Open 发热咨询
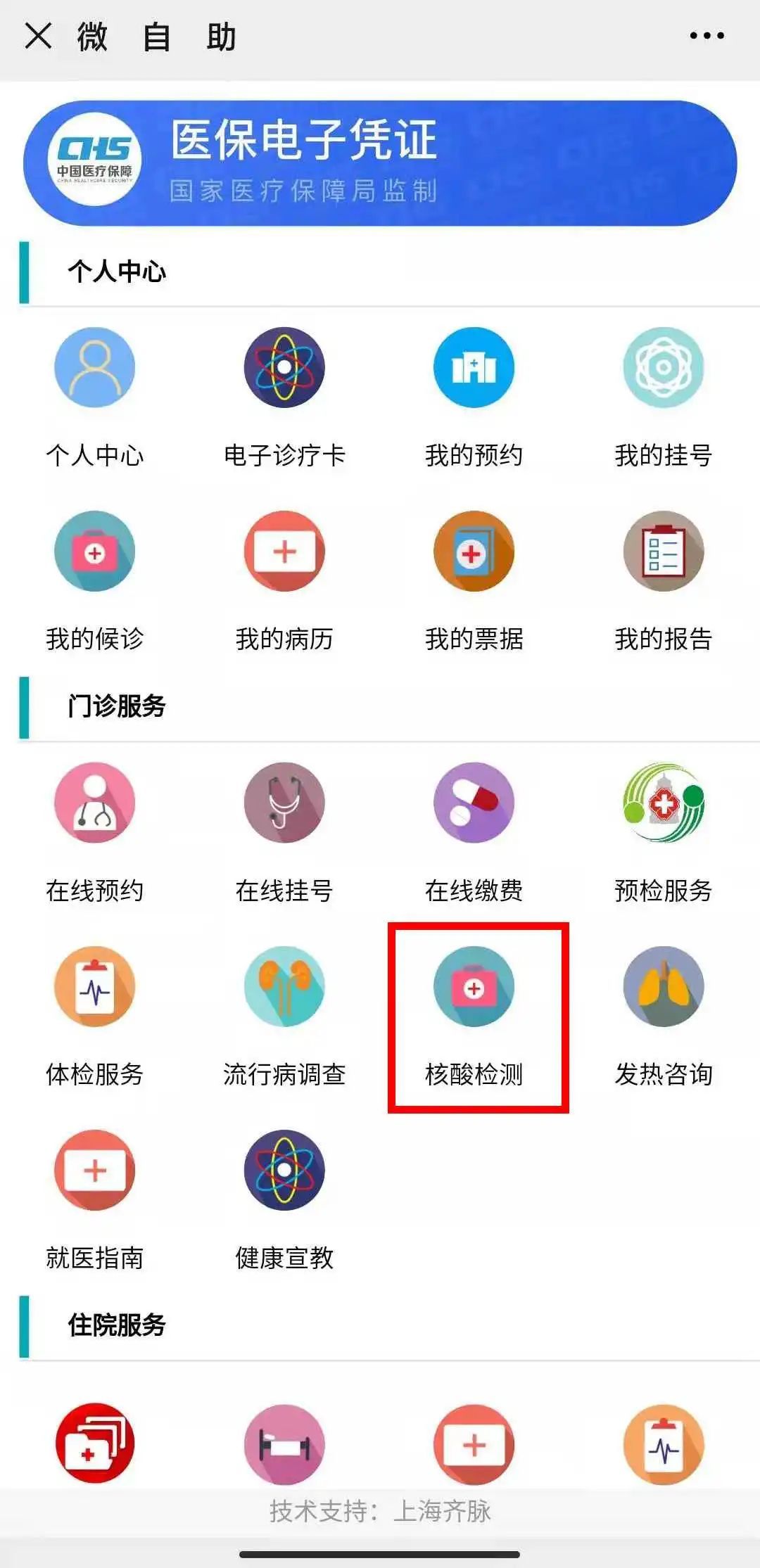 [x=663, y=987]
